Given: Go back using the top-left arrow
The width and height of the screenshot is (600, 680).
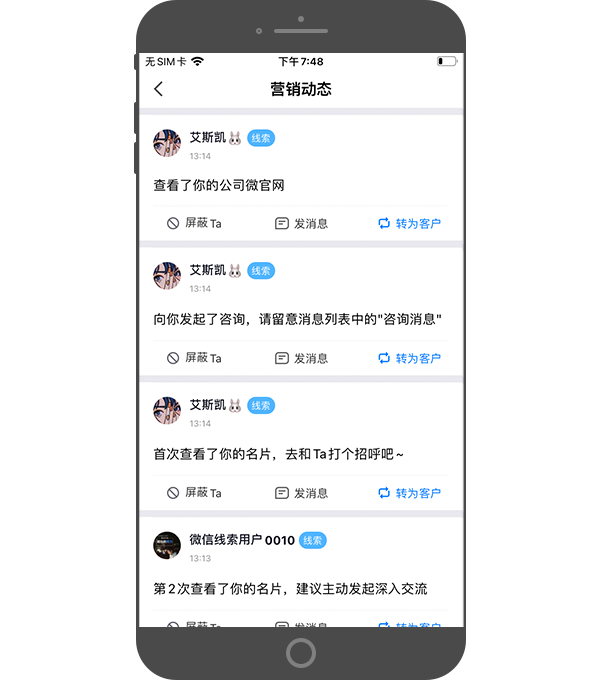Looking at the screenshot, I should 158,89.
